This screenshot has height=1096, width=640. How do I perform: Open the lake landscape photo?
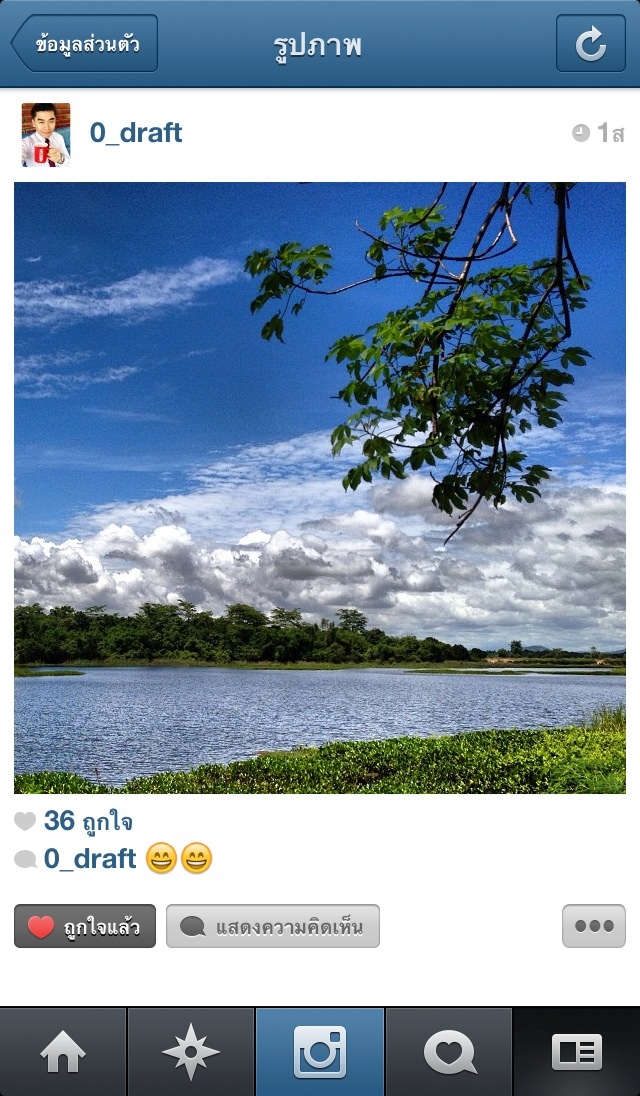click(x=320, y=488)
